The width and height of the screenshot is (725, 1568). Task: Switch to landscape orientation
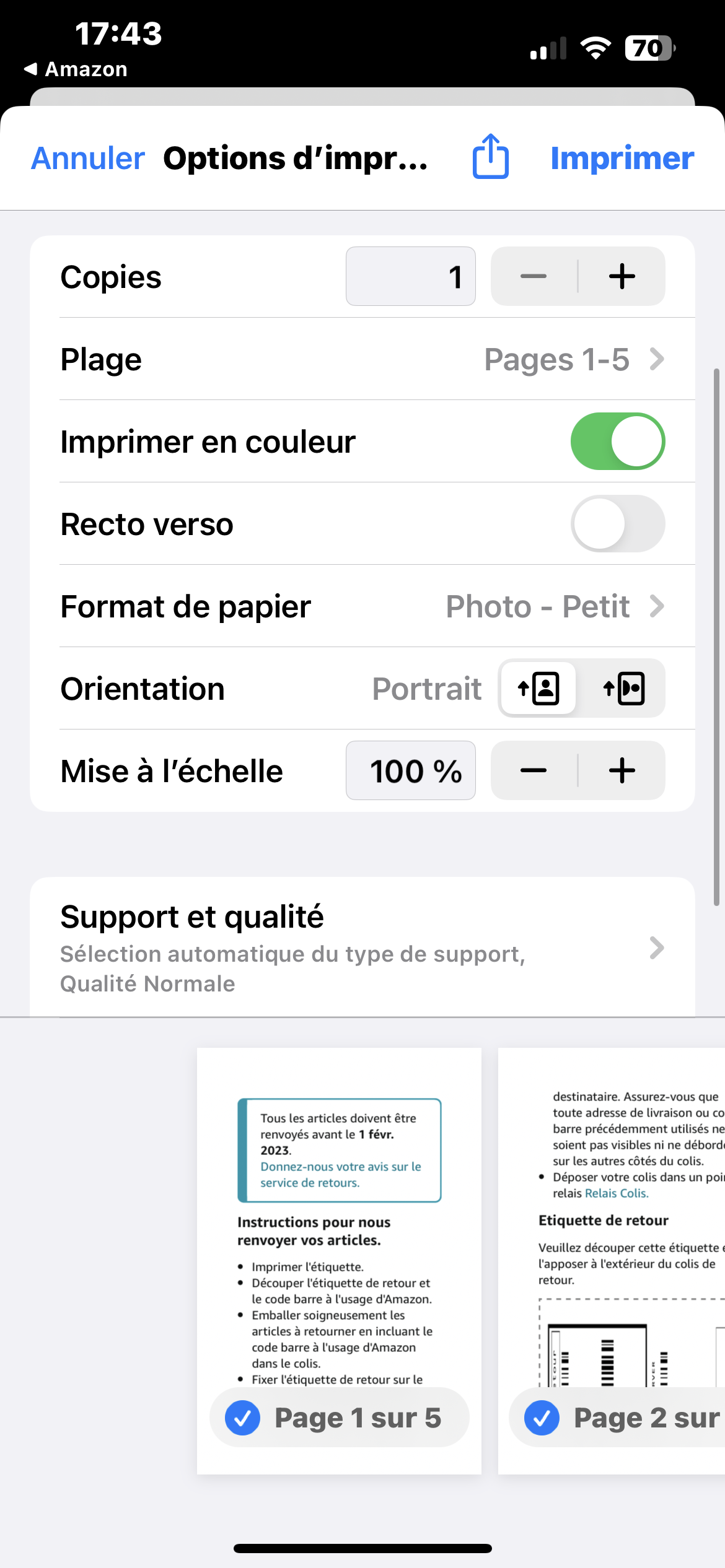[x=624, y=688]
